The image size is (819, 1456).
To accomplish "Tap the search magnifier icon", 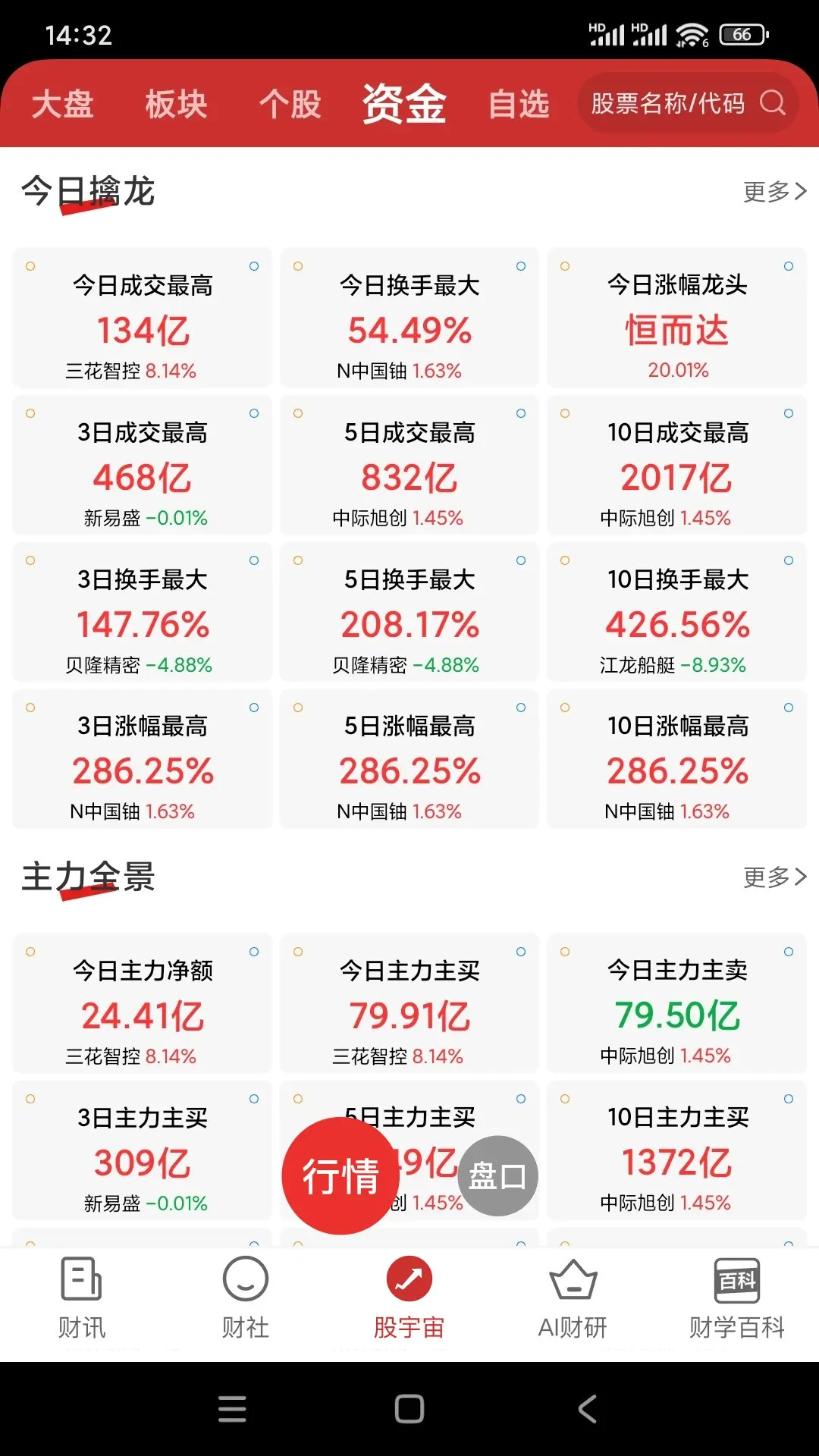I will (773, 104).
